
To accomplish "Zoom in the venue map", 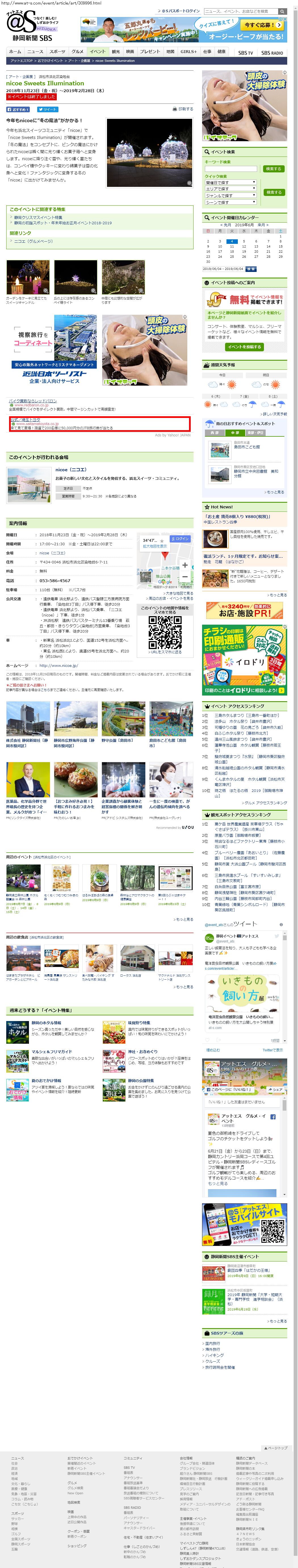I will (185, 565).
